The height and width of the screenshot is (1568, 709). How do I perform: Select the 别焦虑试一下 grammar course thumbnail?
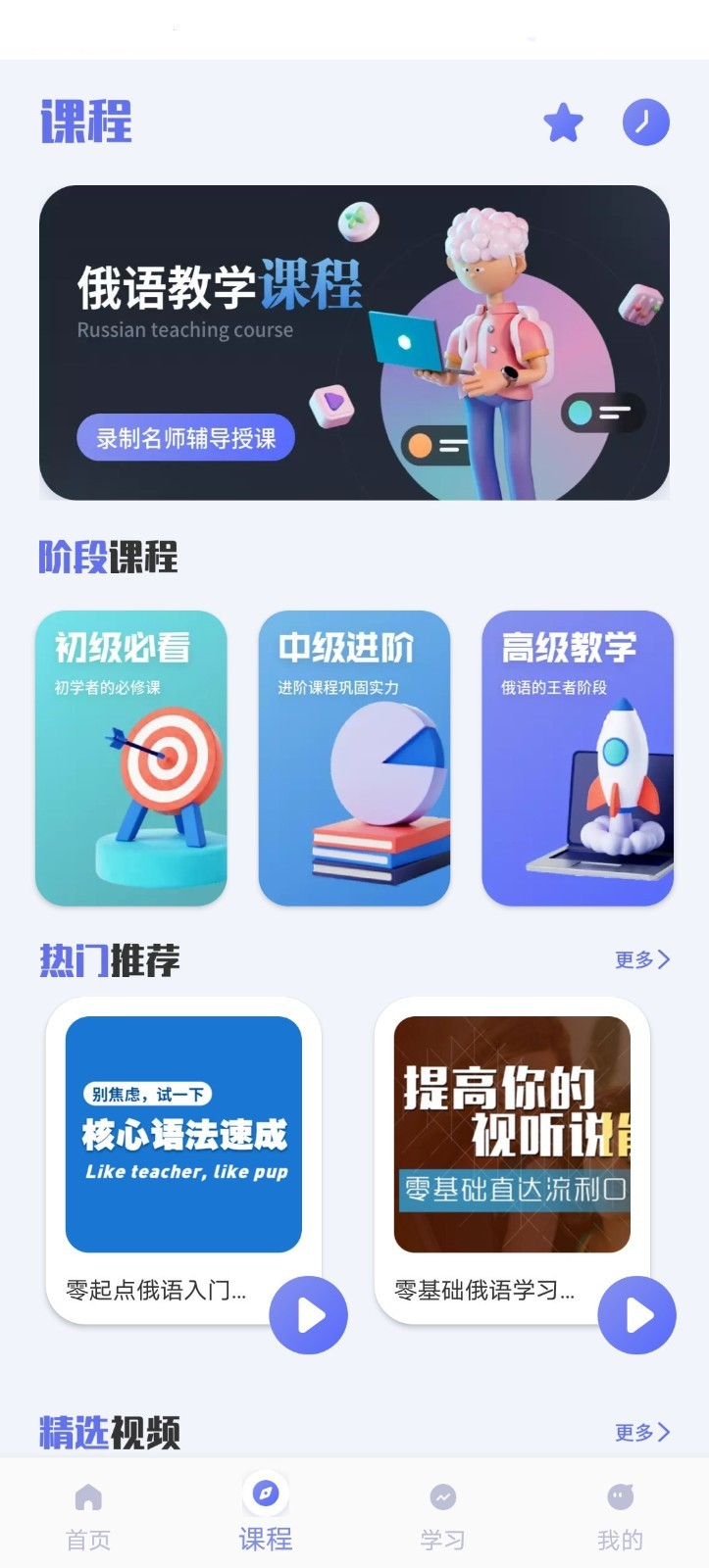click(x=182, y=1135)
